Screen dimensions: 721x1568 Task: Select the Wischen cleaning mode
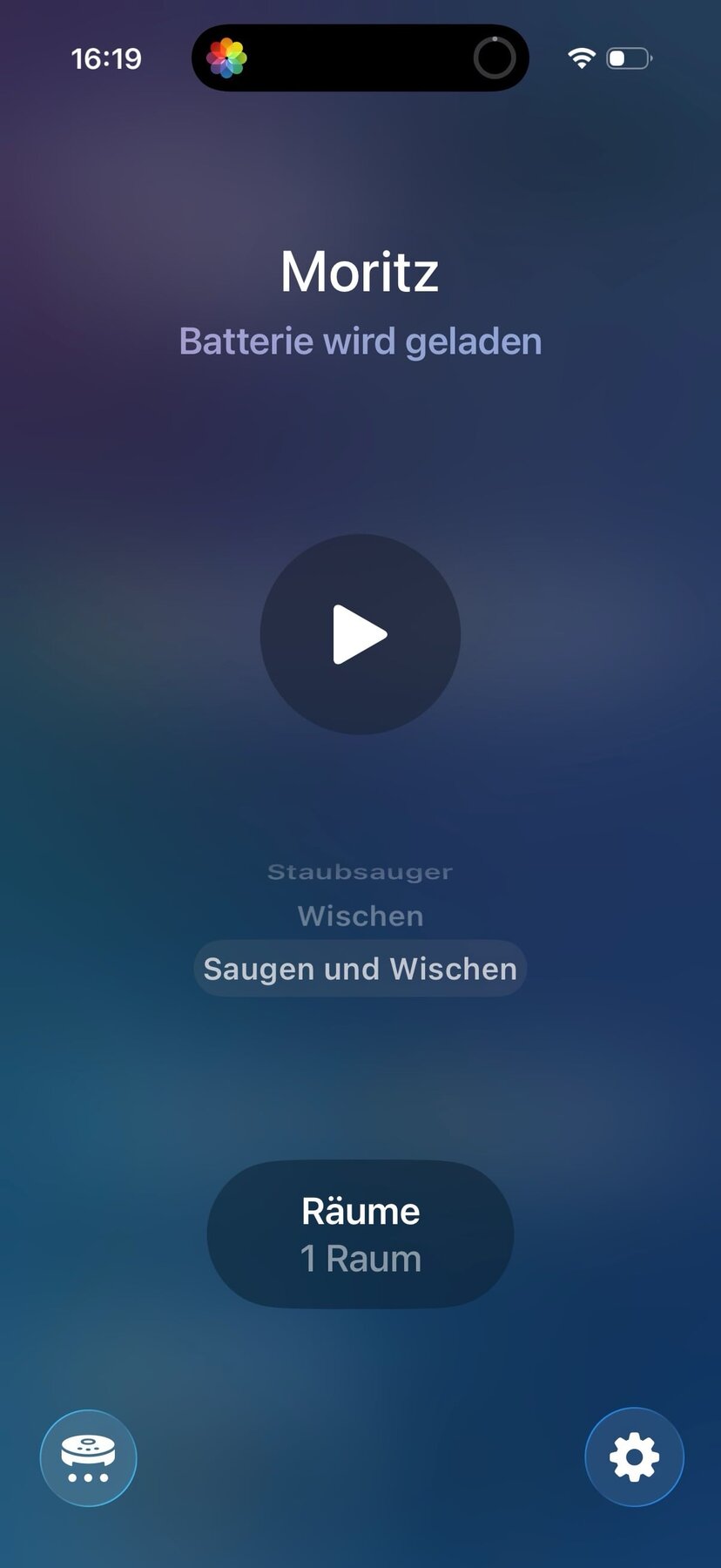point(360,916)
